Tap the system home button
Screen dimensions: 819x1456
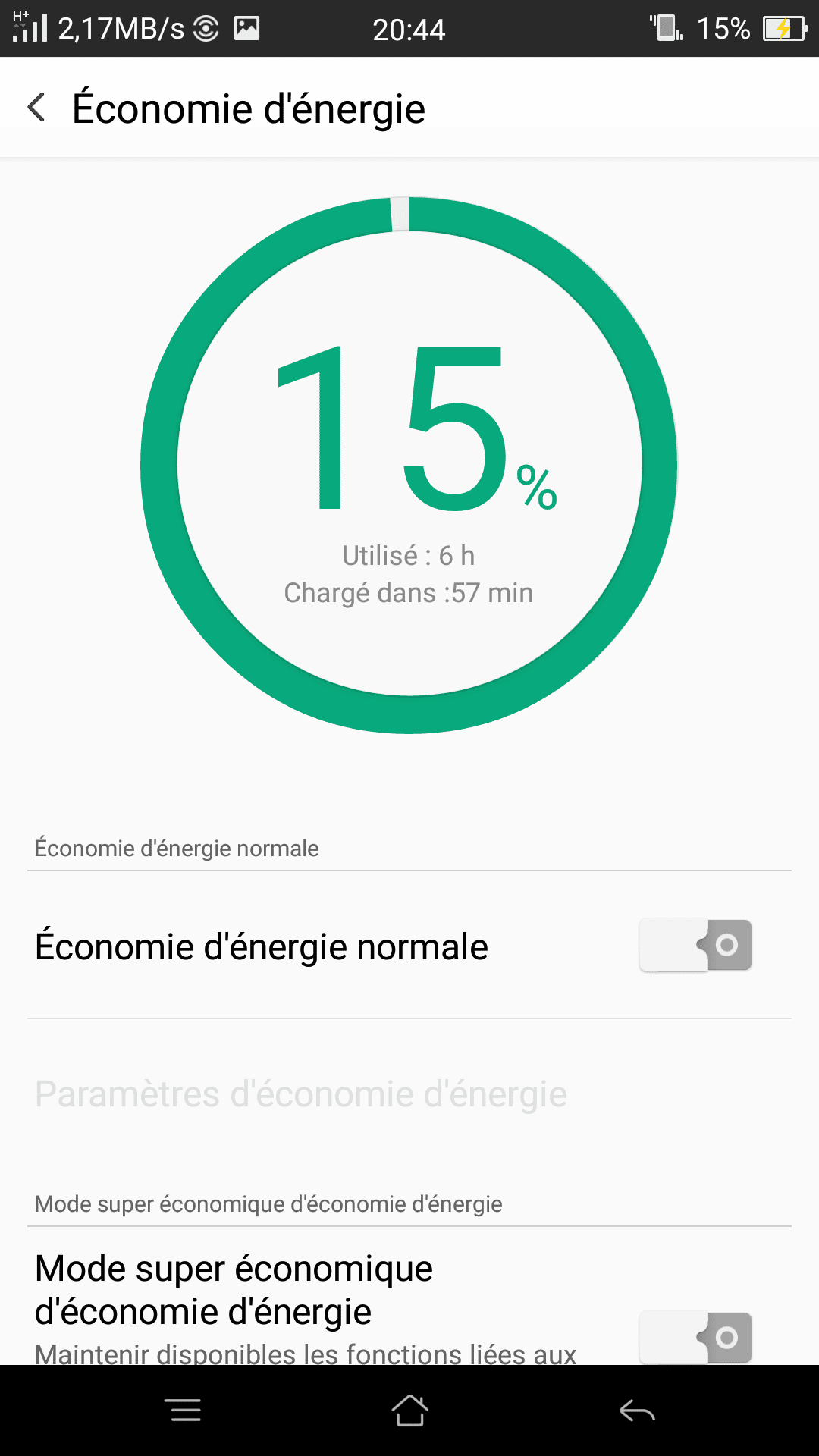coord(409,1410)
